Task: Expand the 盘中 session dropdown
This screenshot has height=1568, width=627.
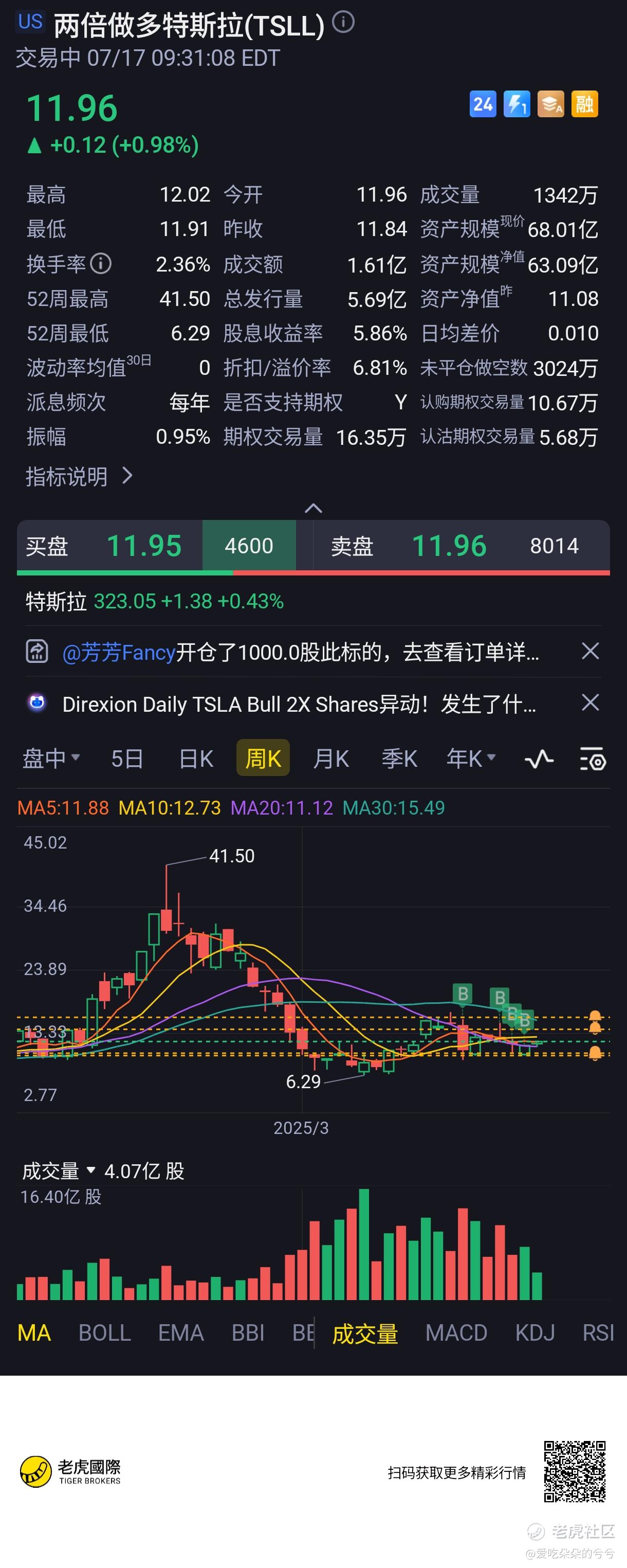Action: click(51, 759)
